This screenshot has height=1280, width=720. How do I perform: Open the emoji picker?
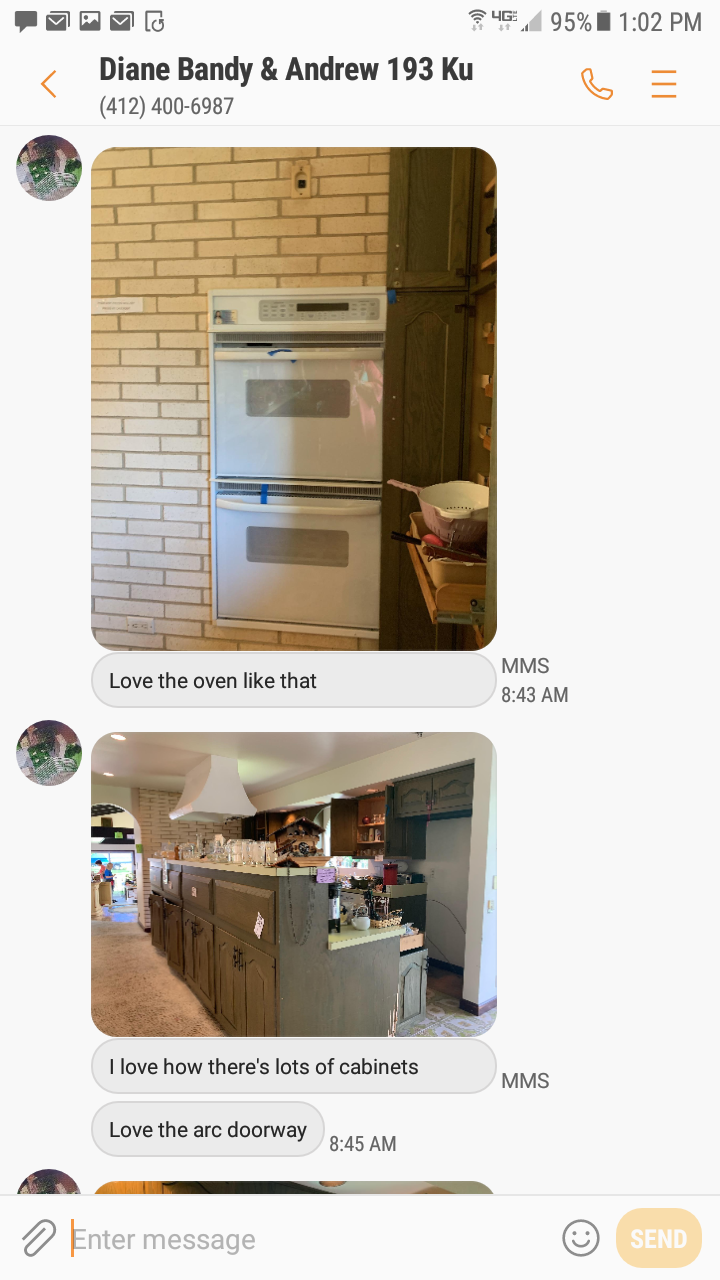(581, 1238)
